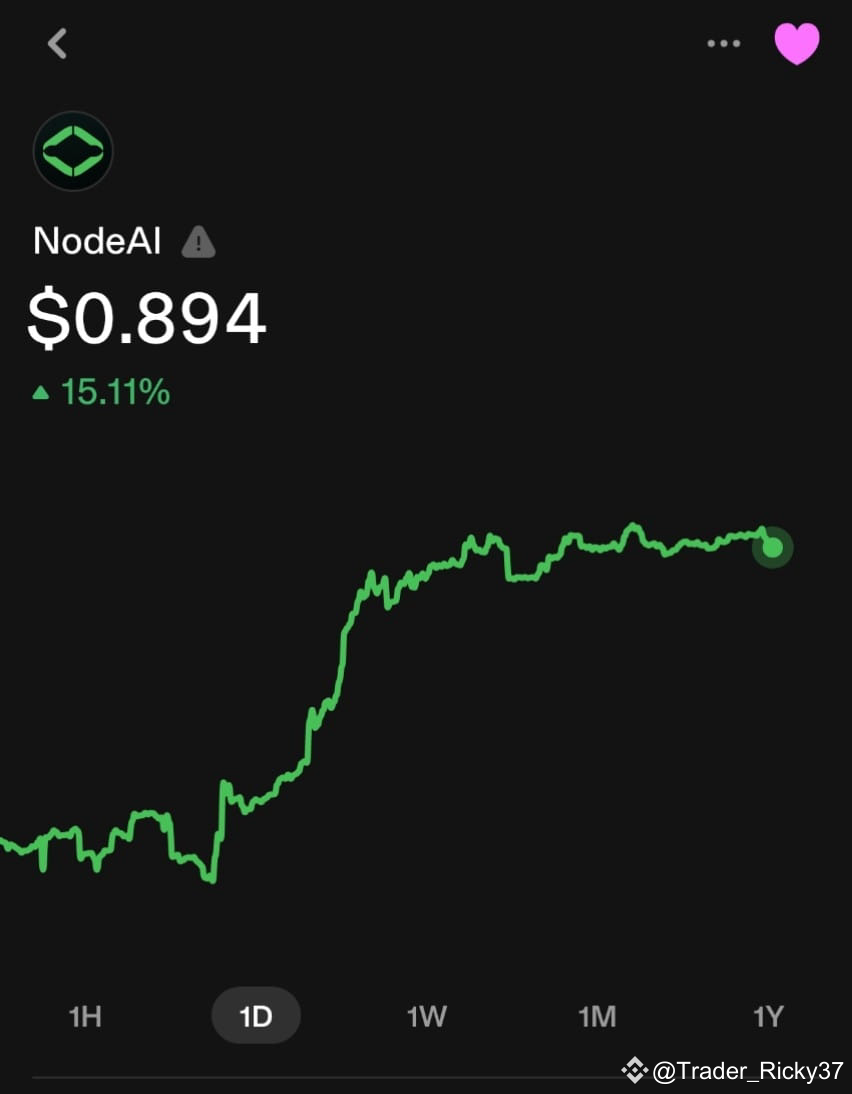Image resolution: width=852 pixels, height=1094 pixels.
Task: Click the Binance diamond icon in watermark
Action: click(634, 1069)
